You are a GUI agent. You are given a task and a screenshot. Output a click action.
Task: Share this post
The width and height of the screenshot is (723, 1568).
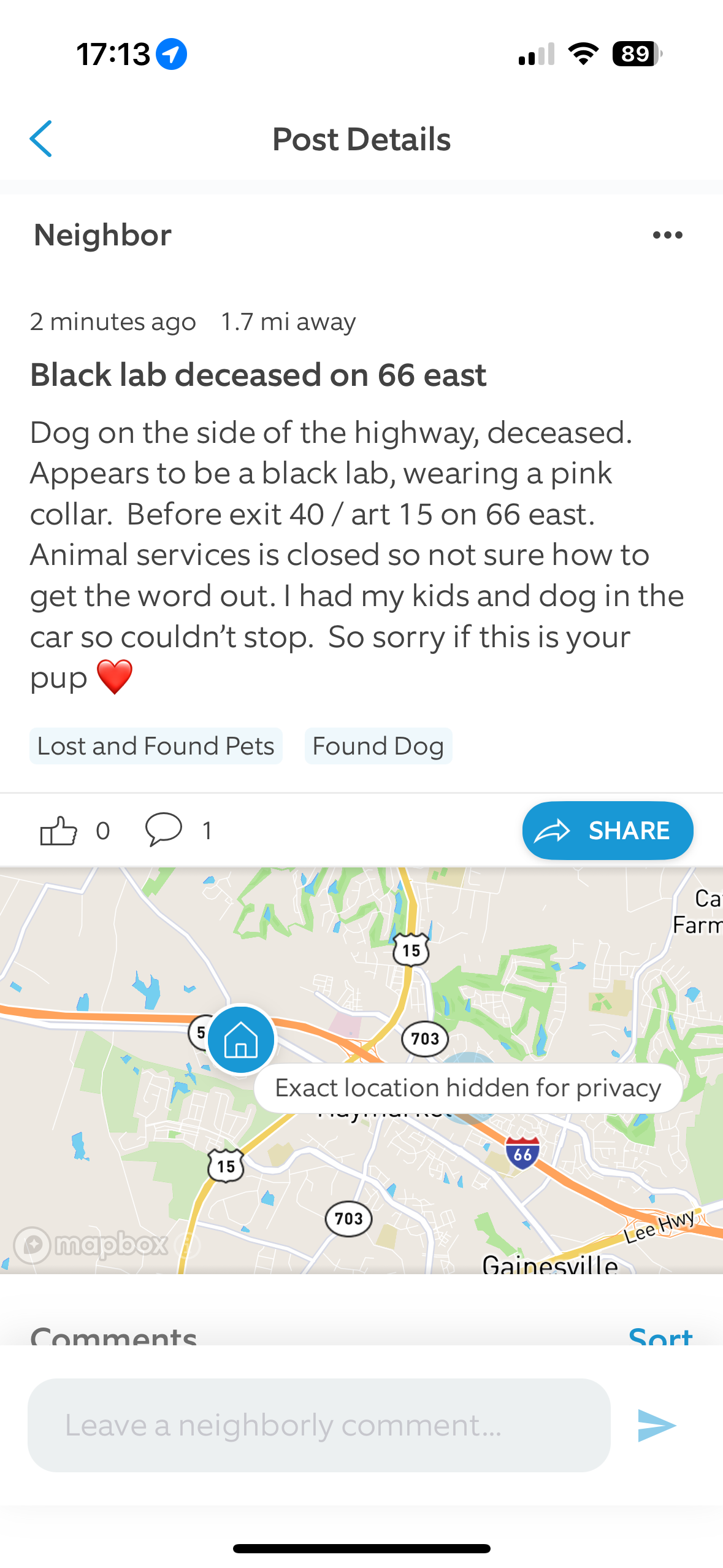607,831
